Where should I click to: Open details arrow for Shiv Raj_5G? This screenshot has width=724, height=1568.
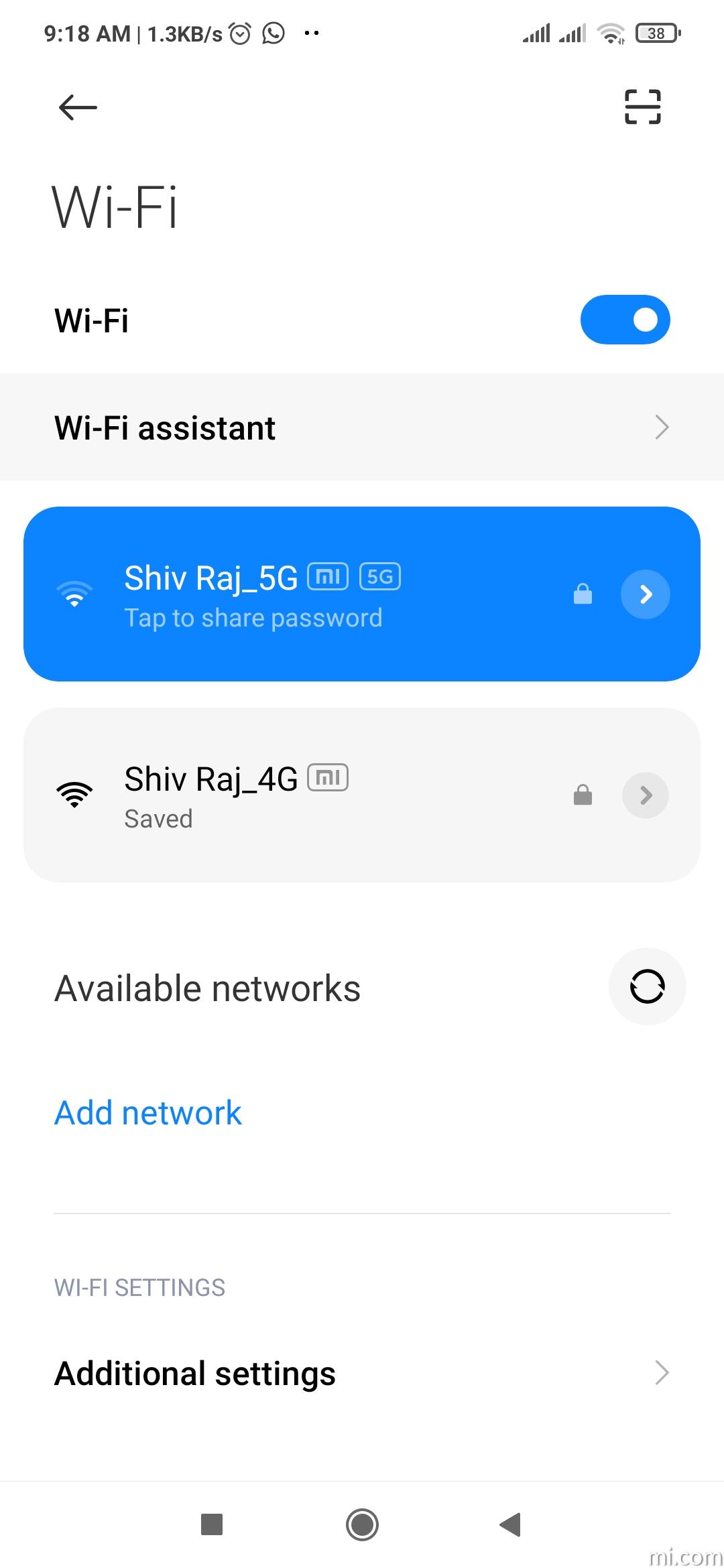646,594
